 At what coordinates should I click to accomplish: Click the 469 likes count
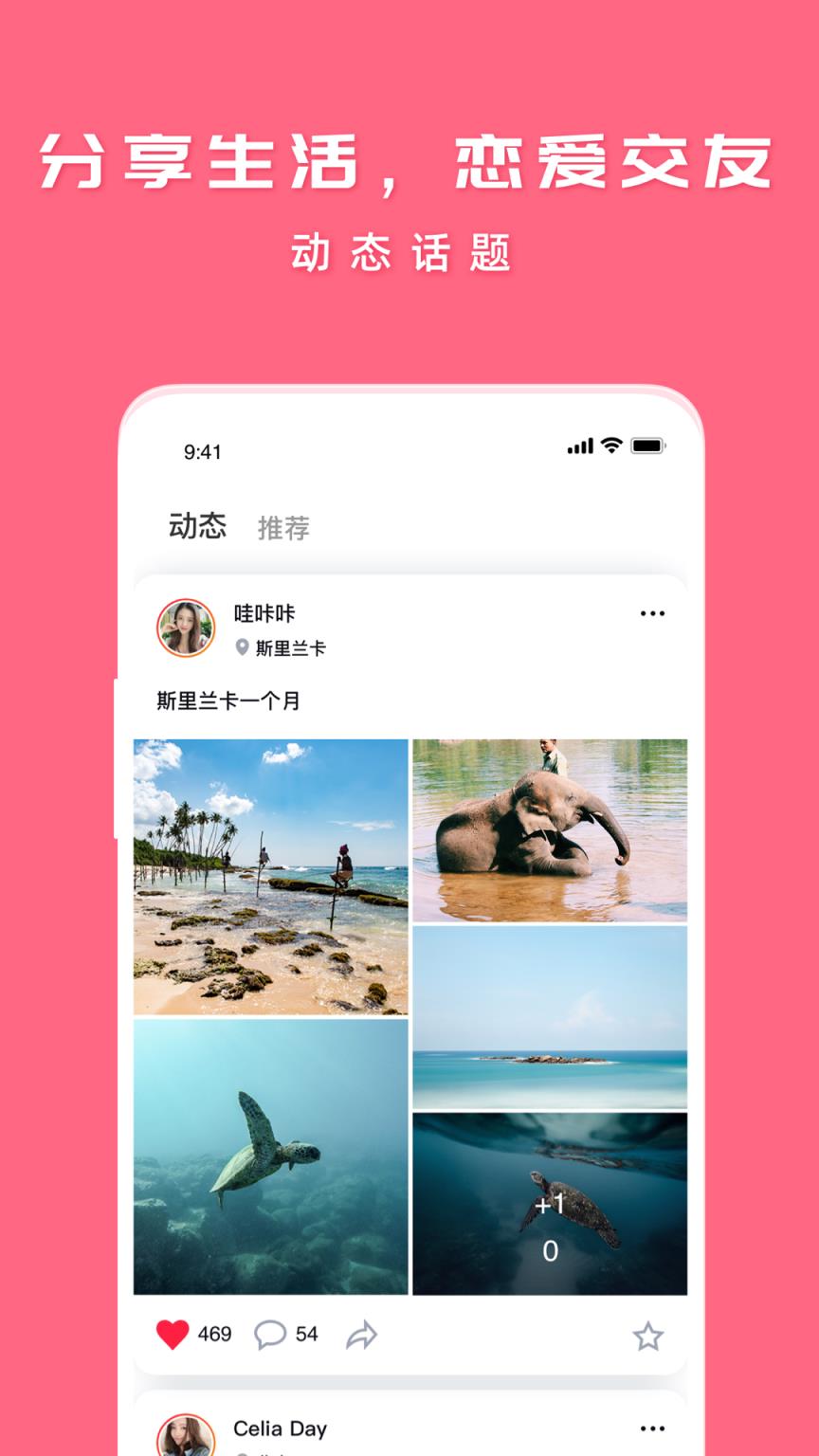216,1333
